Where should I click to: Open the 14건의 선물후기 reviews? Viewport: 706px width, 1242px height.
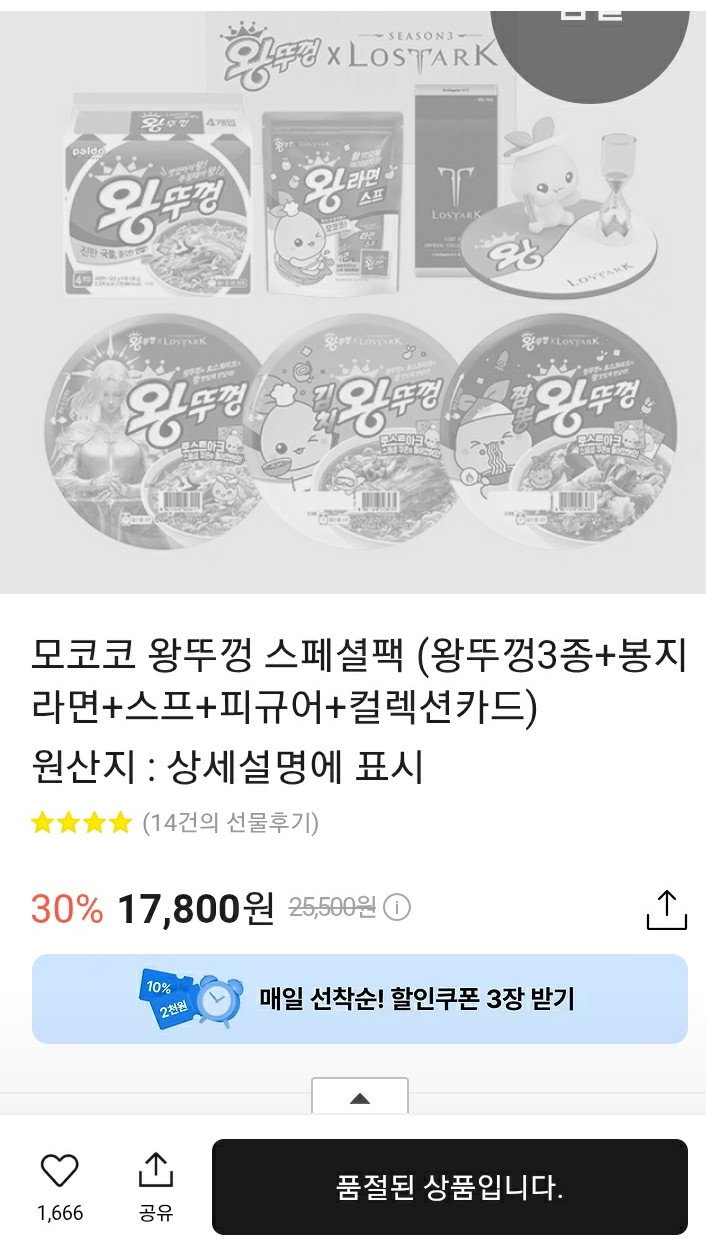[230, 823]
